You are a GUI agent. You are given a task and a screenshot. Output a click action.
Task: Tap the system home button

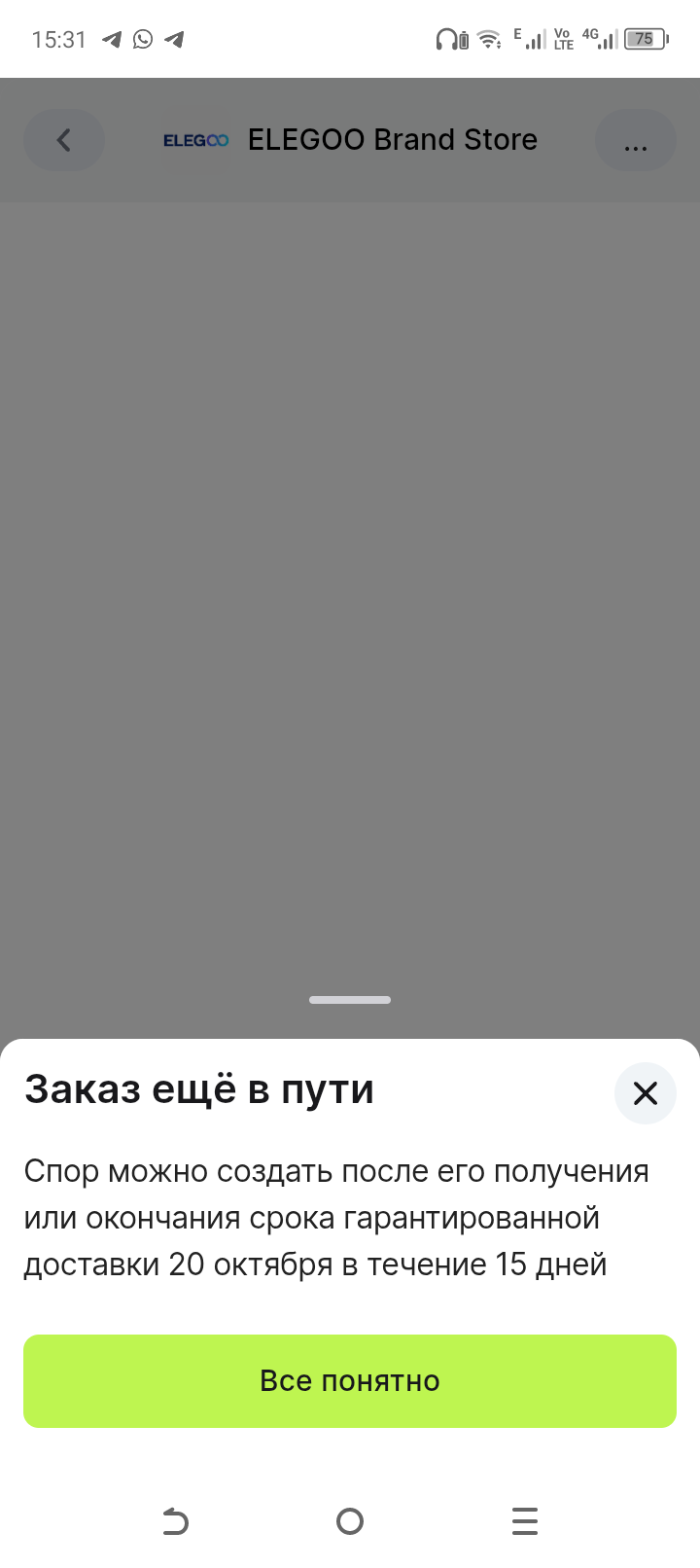[x=350, y=1520]
